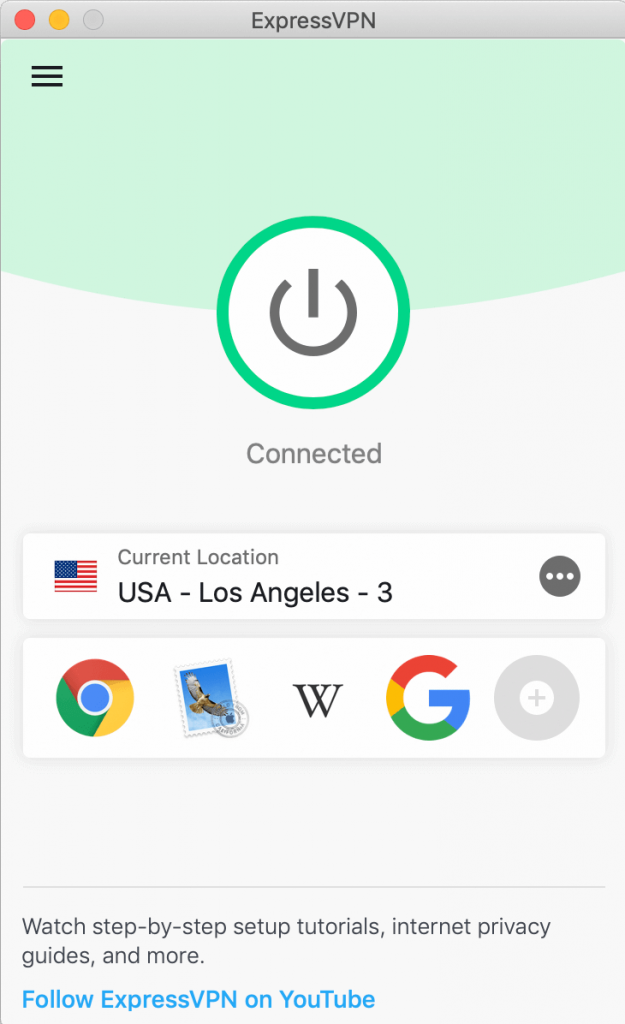Open the Wikipedia shortcut
Screen dimensions: 625x1024
pos(317,699)
